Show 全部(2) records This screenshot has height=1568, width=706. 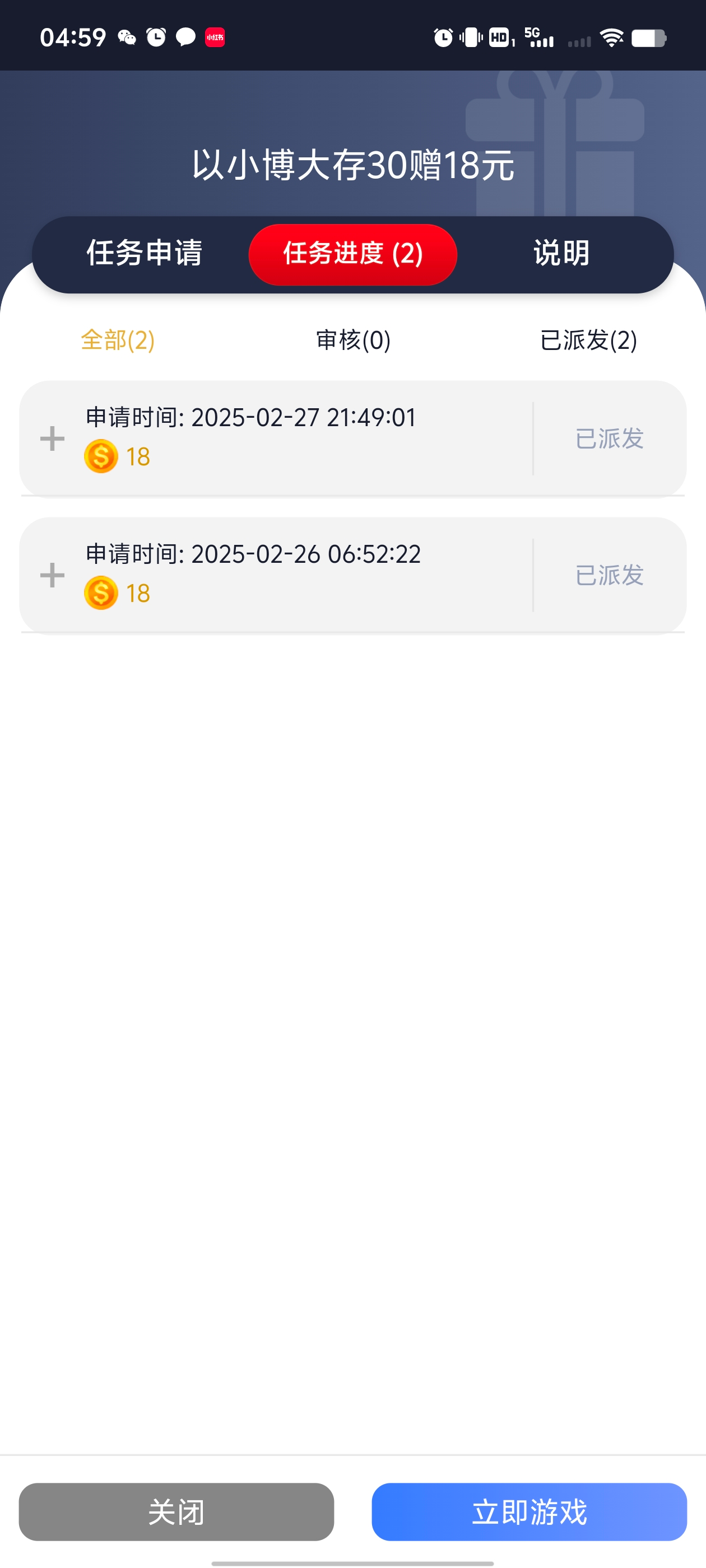118,340
